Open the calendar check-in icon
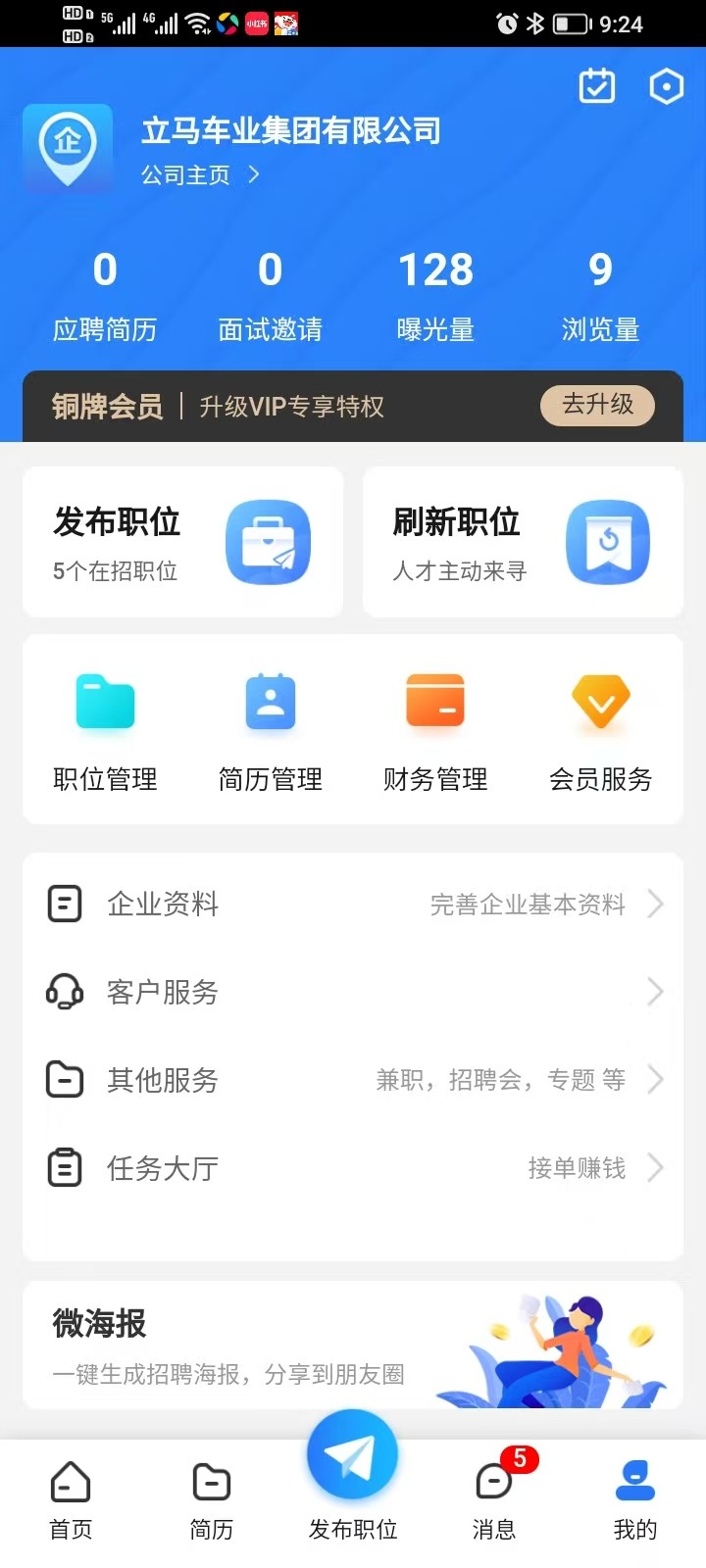The image size is (706, 1568). pyautogui.click(x=597, y=86)
